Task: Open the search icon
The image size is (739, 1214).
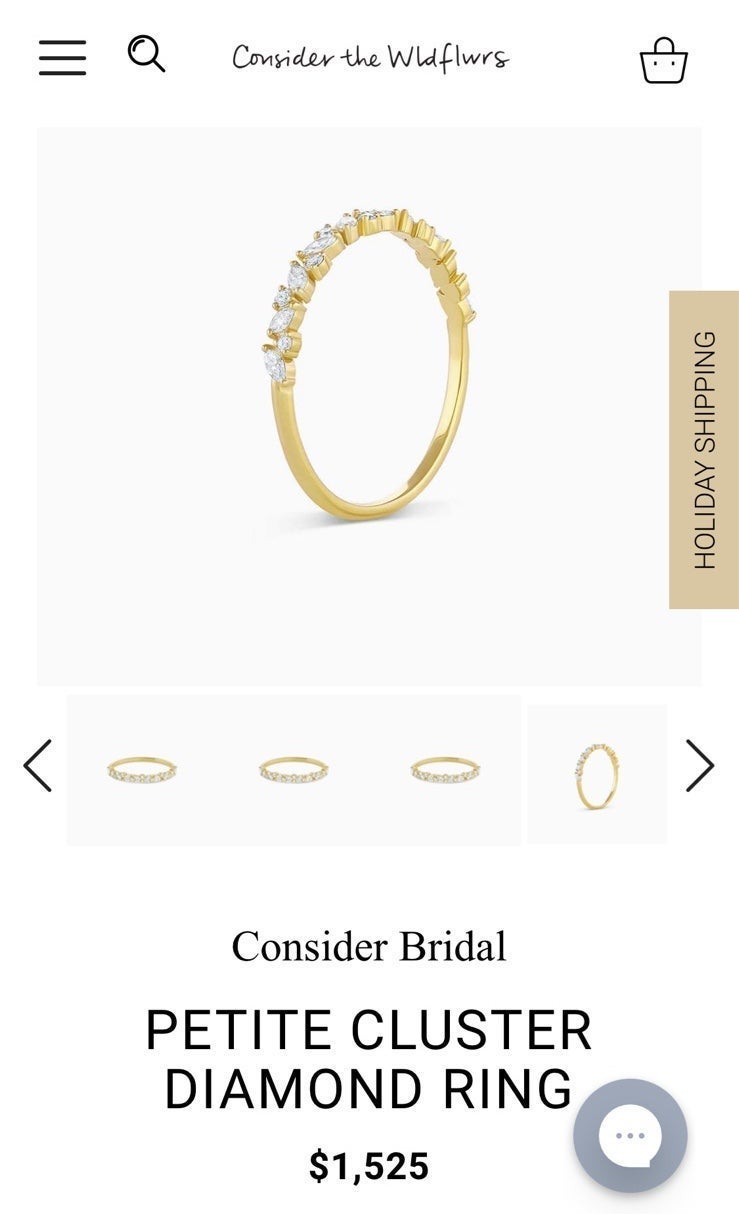Action: click(x=146, y=53)
